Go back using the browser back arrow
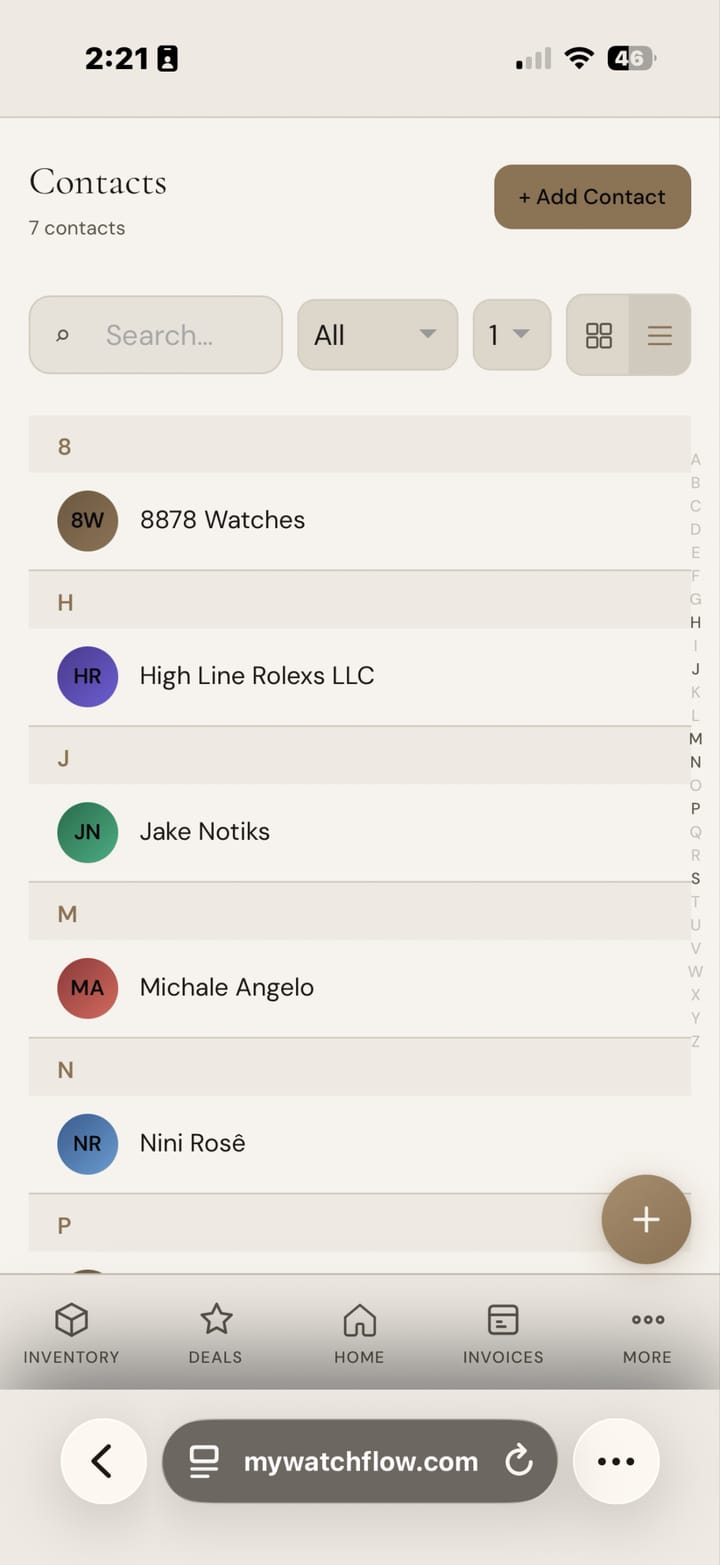 pyautogui.click(x=104, y=1461)
